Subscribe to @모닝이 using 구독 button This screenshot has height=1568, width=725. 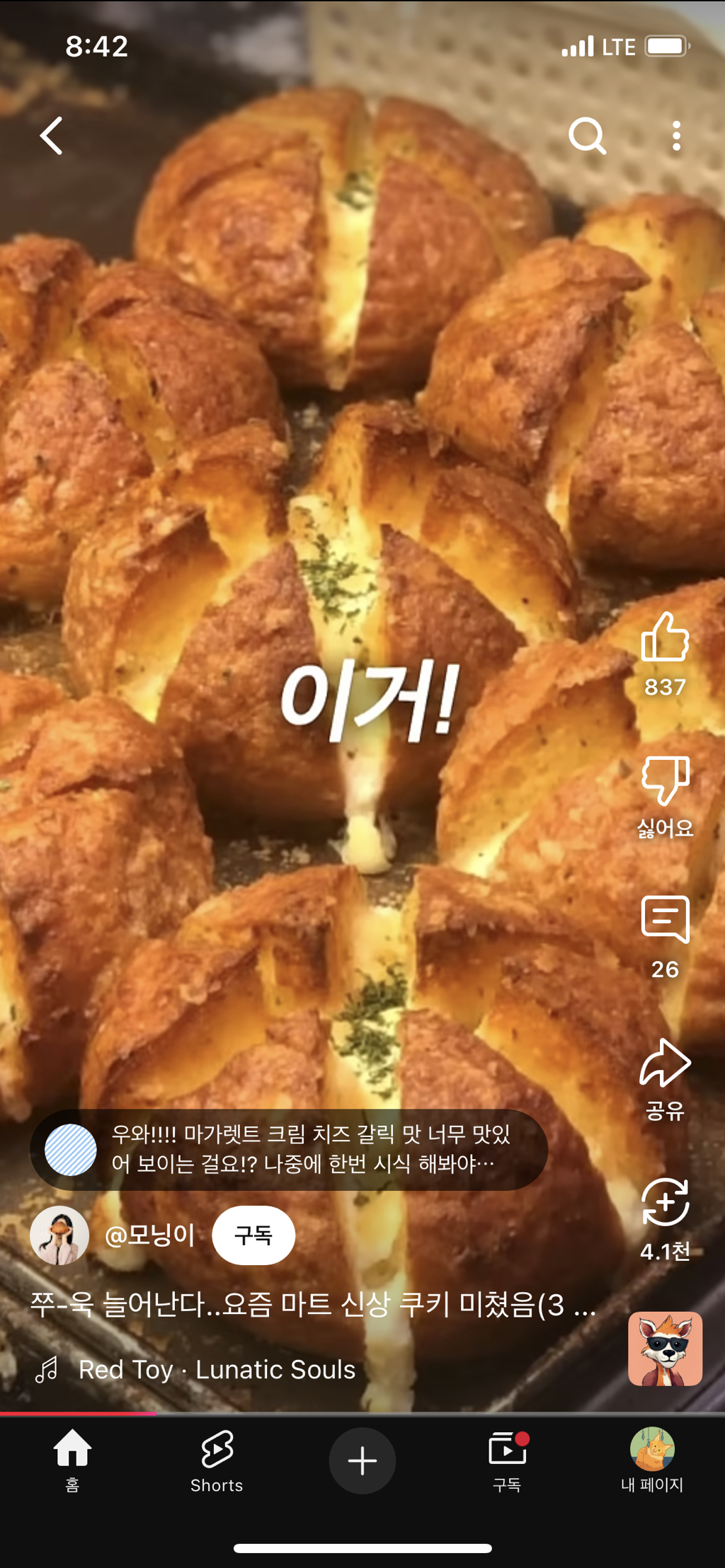253,1234
